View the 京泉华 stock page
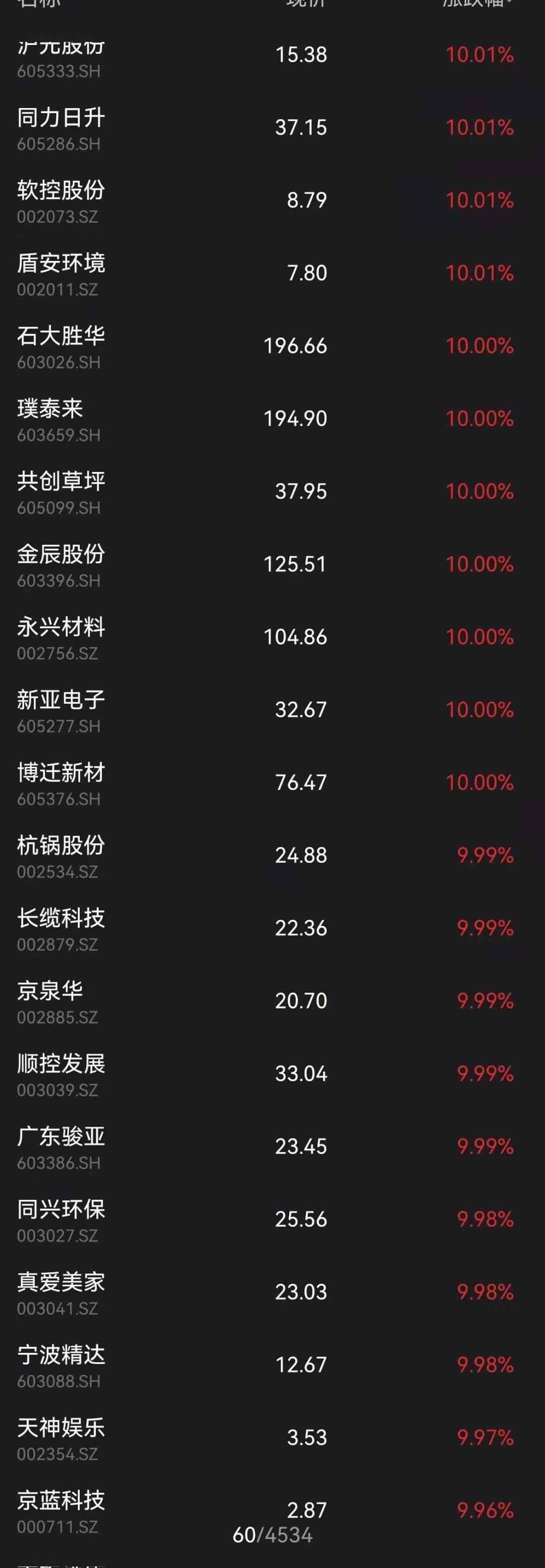The image size is (545, 1568). (61, 1001)
